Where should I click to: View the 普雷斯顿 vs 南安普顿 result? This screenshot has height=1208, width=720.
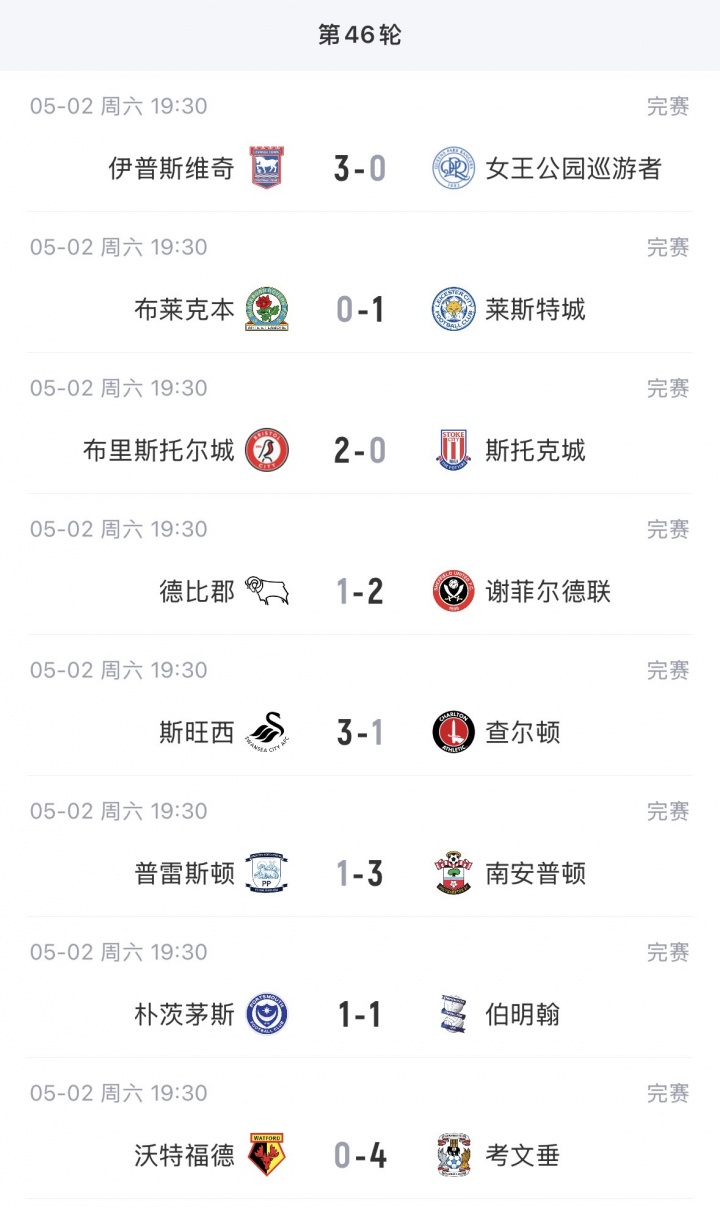click(x=360, y=846)
